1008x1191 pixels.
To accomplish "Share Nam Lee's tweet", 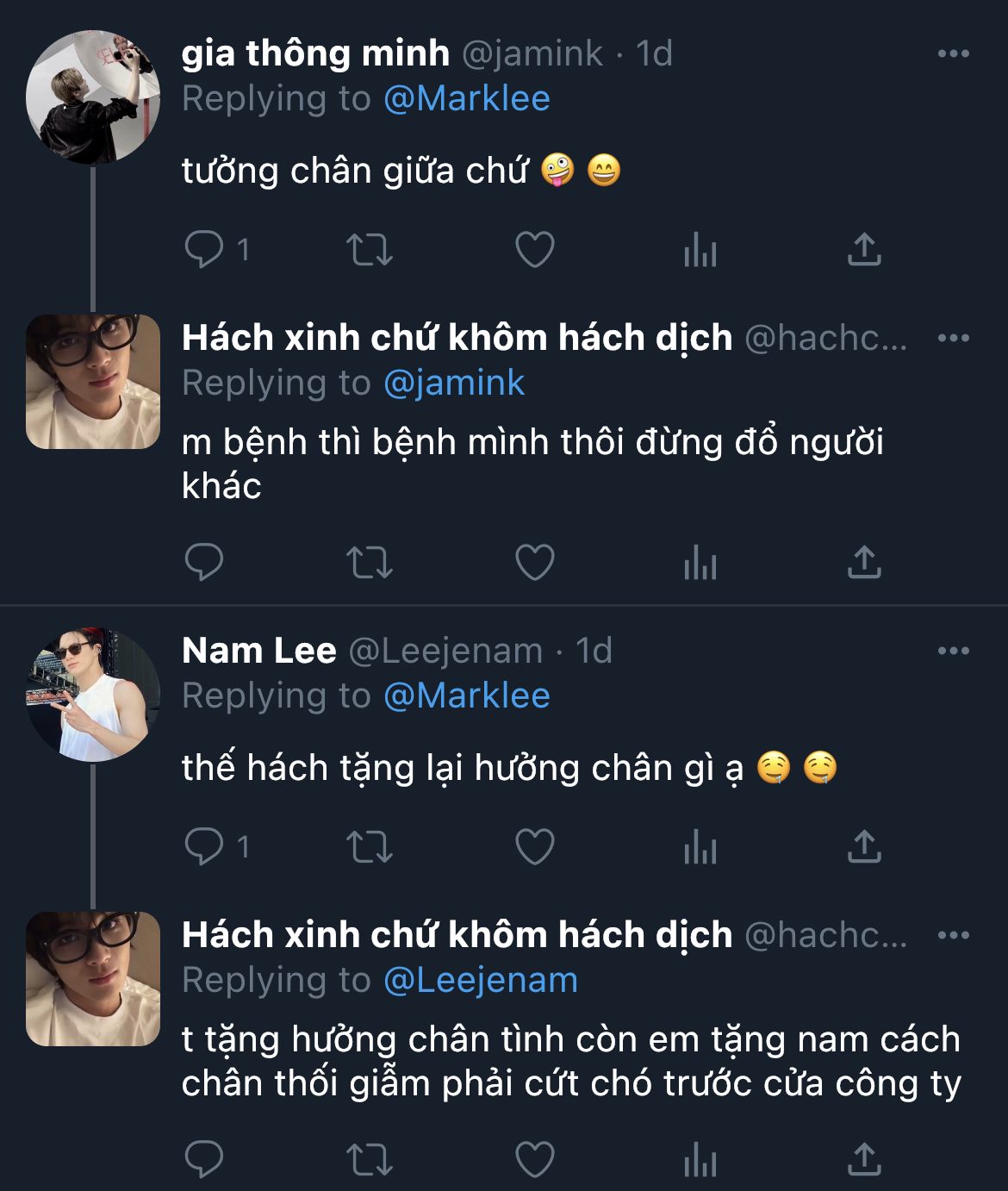I will 864,847.
